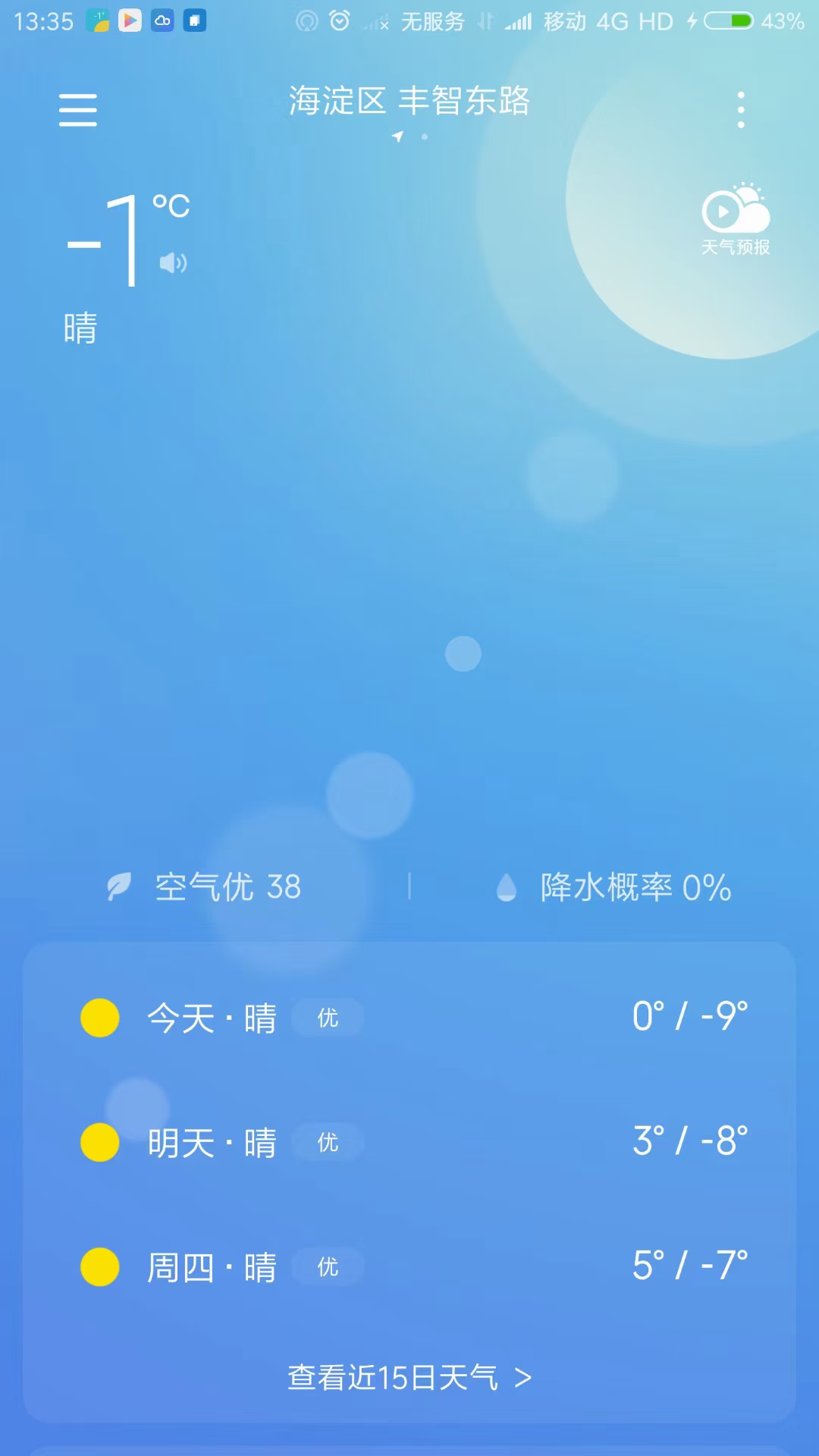Viewport: 819px width, 1456px height.
Task: View the 15-day forecast 查看近15日天气
Action: coord(409,1377)
